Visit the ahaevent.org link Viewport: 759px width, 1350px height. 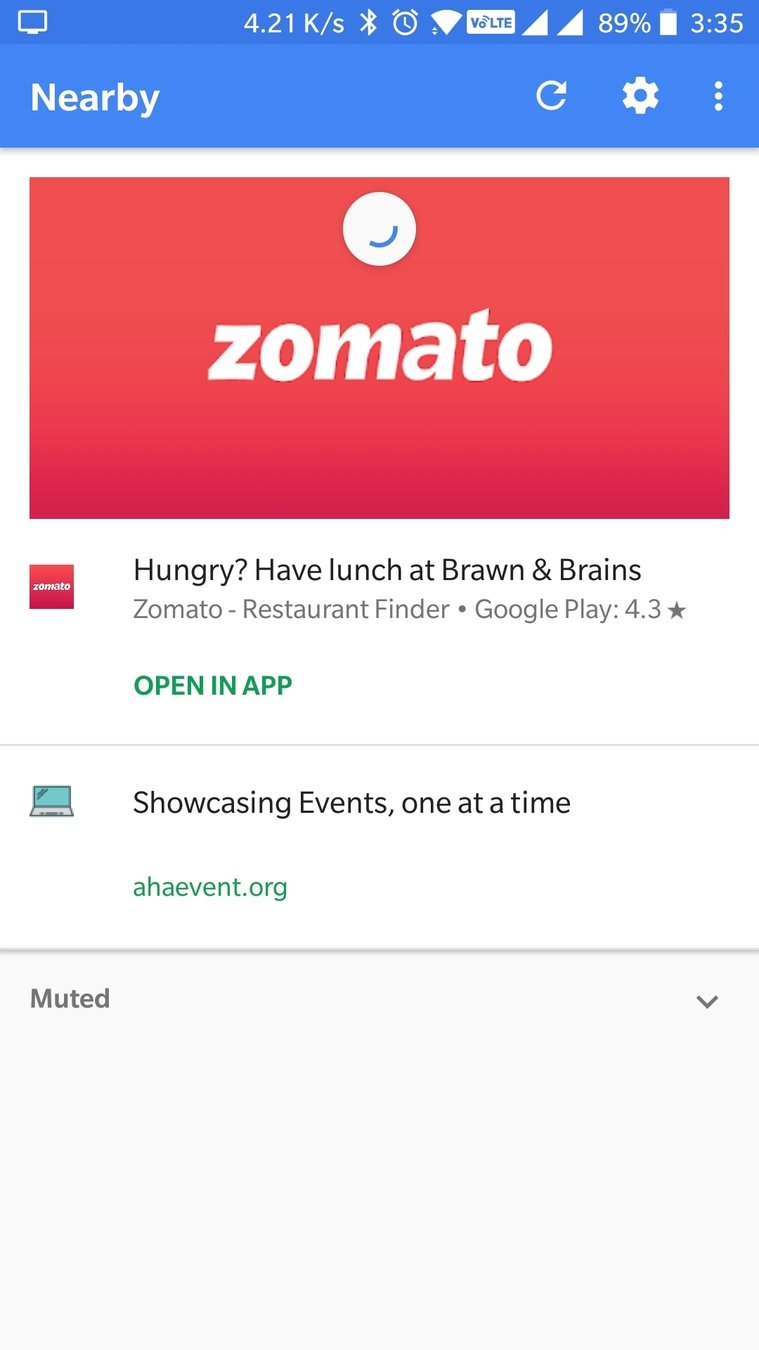coord(210,887)
